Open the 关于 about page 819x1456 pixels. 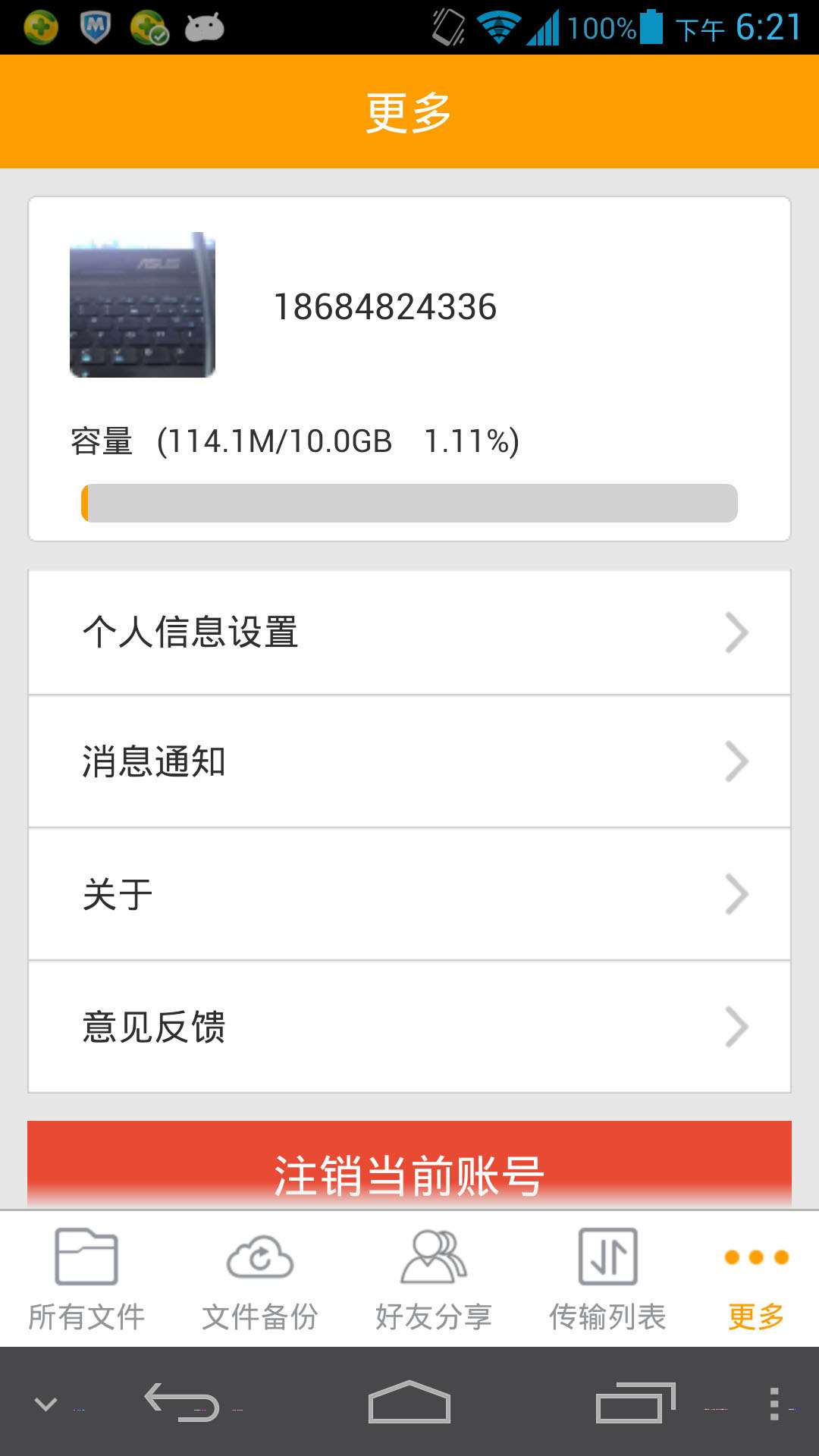pyautogui.click(x=409, y=894)
